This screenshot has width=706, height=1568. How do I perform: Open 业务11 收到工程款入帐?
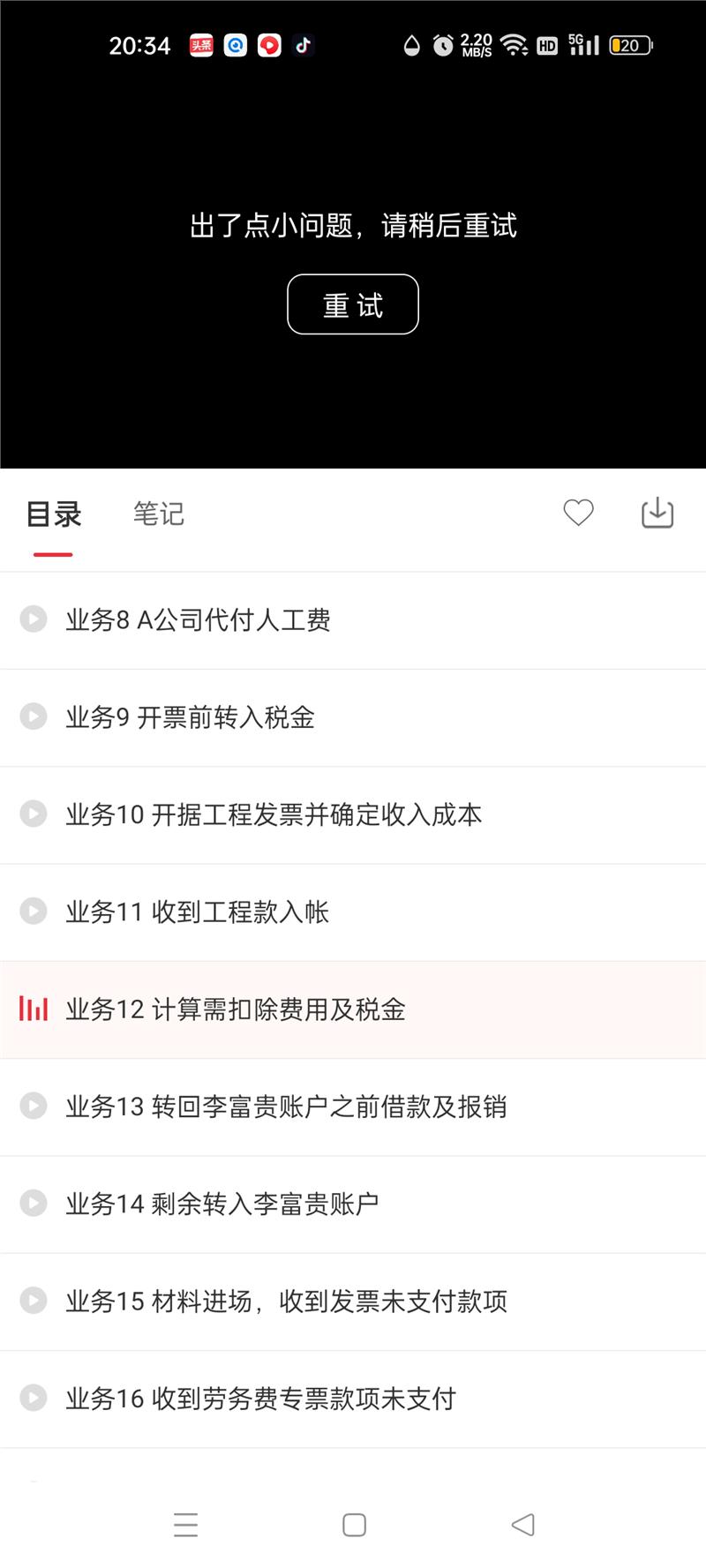click(197, 912)
